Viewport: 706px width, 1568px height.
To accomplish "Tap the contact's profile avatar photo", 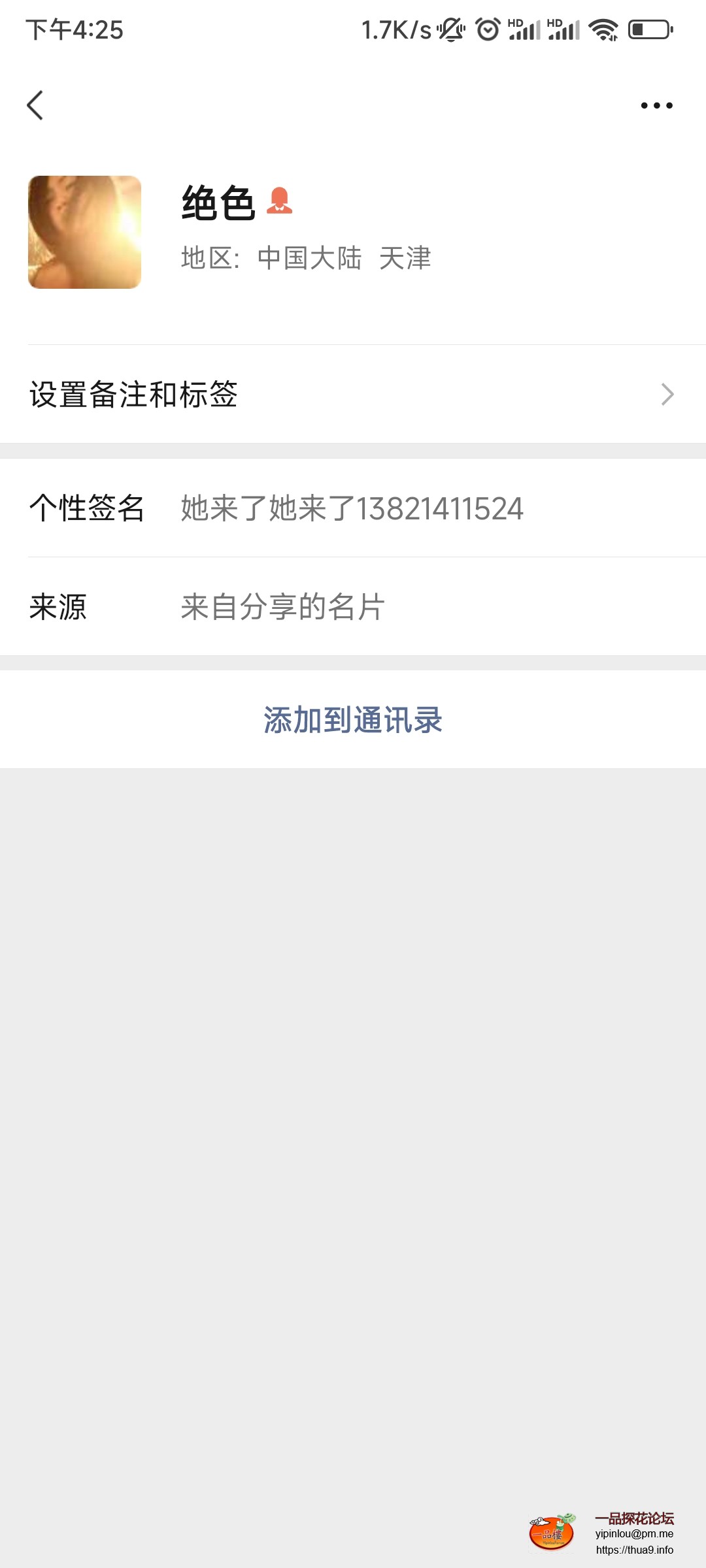I will [85, 232].
